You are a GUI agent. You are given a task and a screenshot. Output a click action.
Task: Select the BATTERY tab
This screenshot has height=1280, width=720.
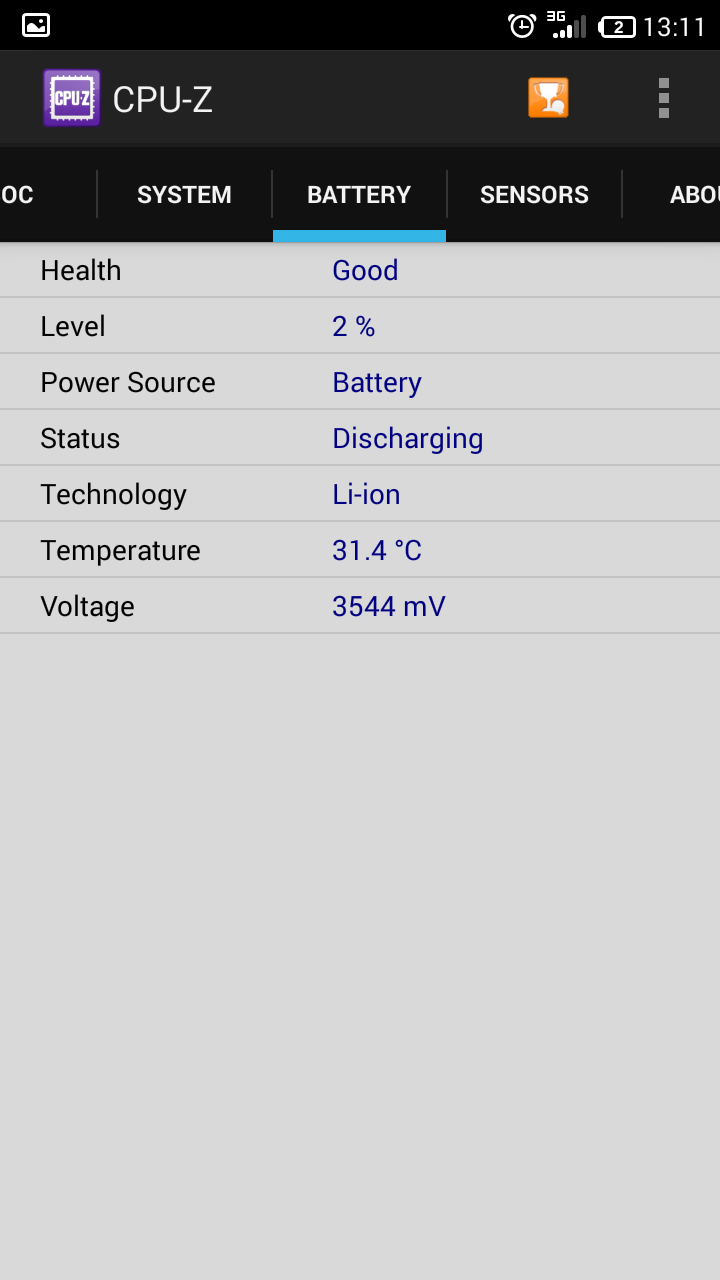[359, 194]
